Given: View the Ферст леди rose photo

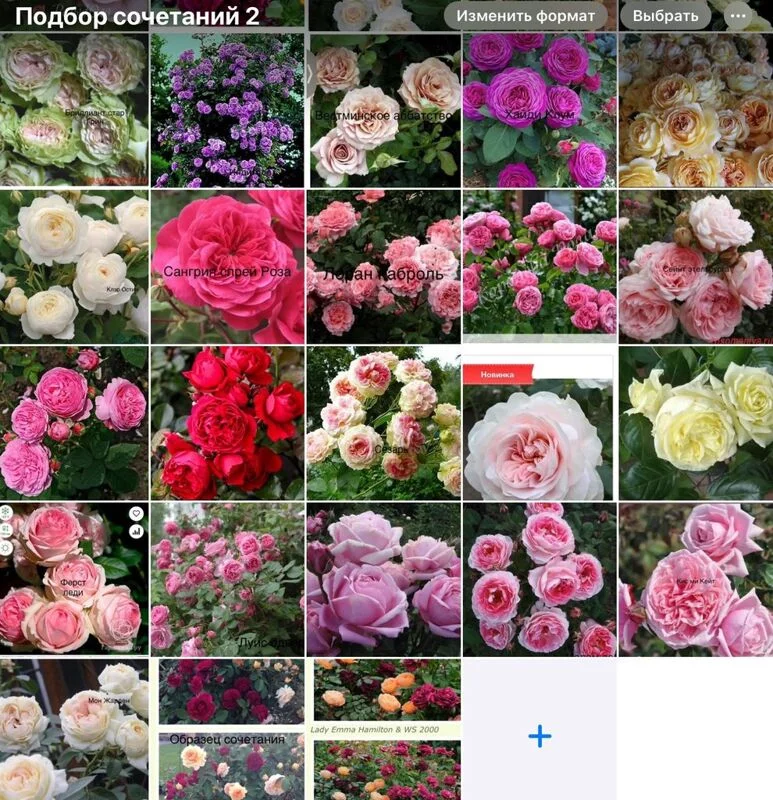Looking at the screenshot, I should [x=73, y=580].
